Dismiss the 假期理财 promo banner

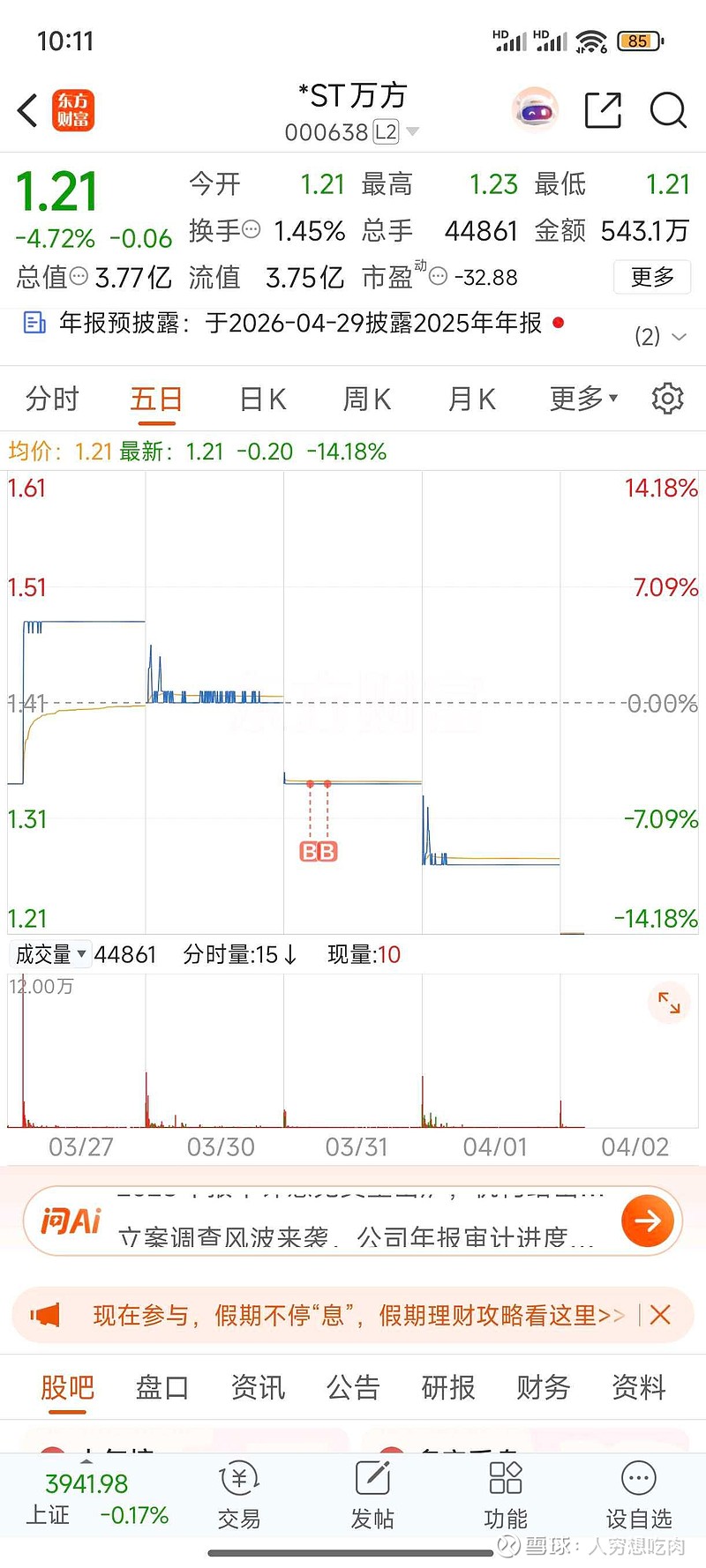pyautogui.click(x=660, y=1315)
